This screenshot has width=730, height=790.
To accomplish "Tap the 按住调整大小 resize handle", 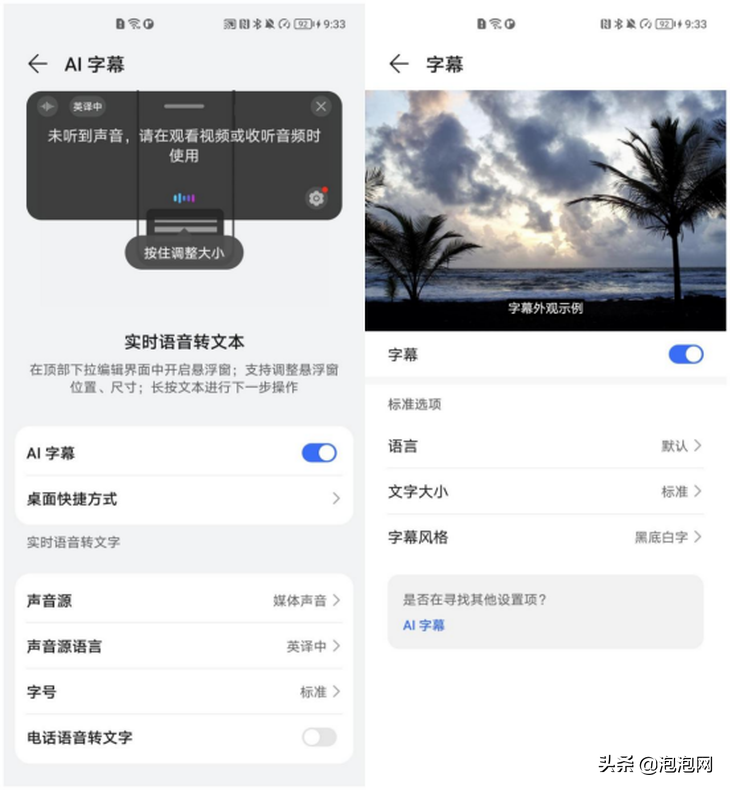I will tap(183, 253).
